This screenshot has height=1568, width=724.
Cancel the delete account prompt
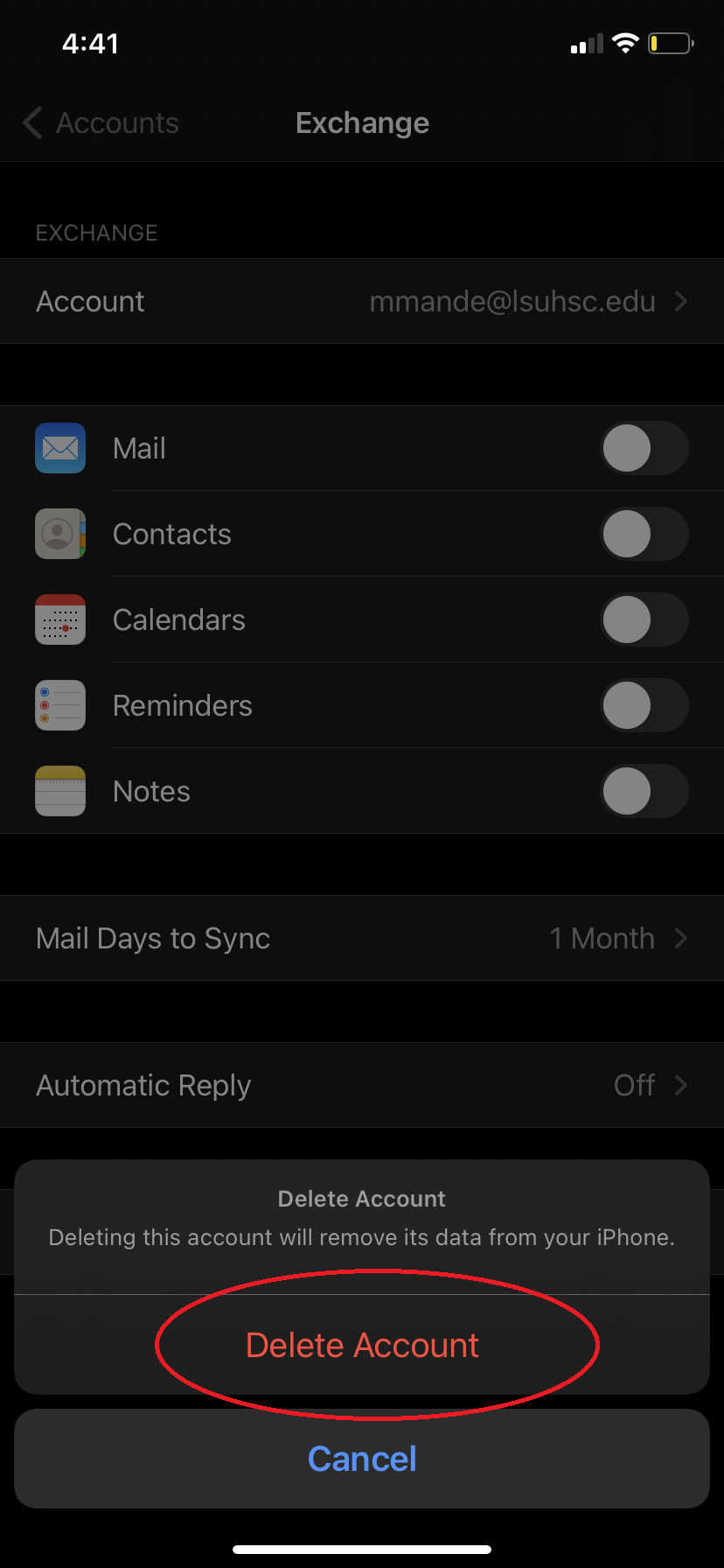362,1459
